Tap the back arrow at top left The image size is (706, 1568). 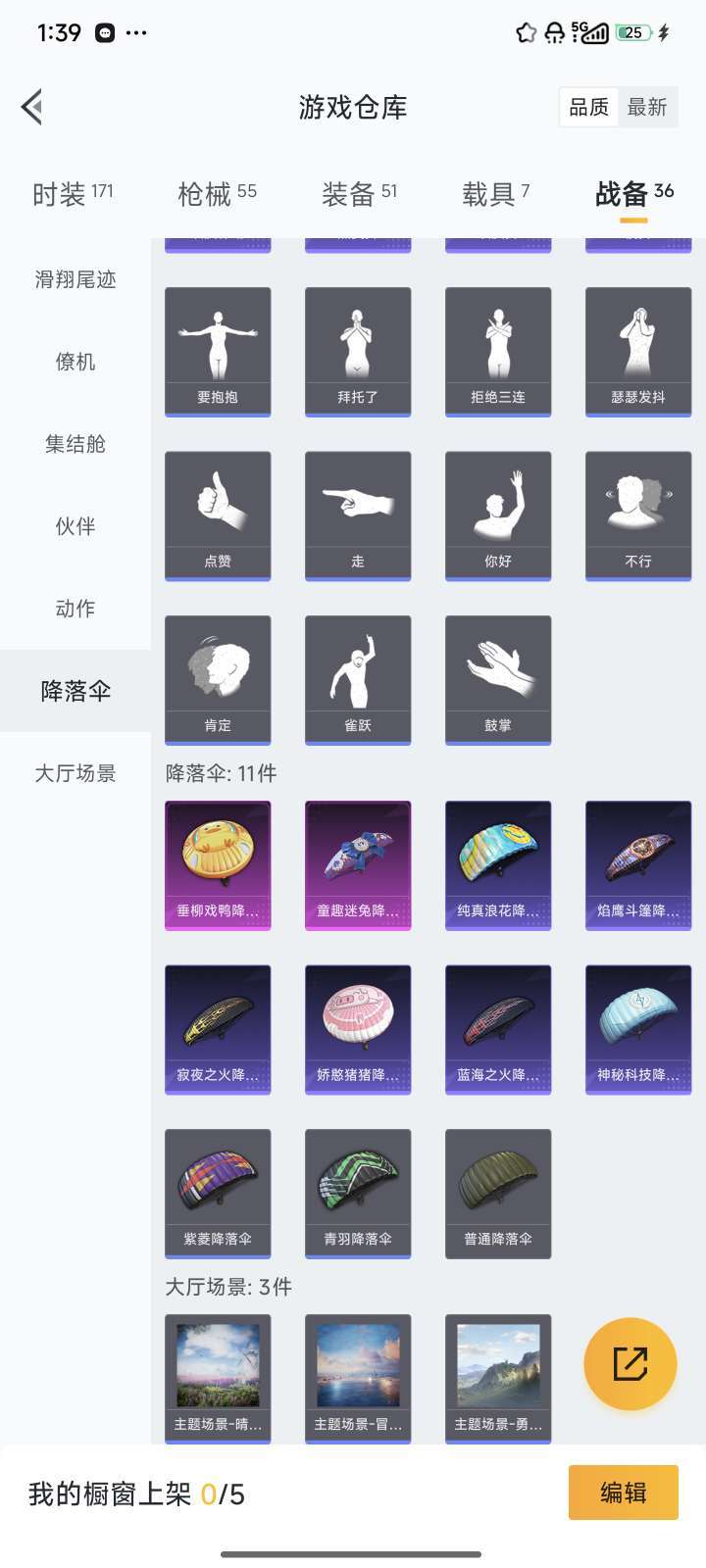click(x=32, y=106)
